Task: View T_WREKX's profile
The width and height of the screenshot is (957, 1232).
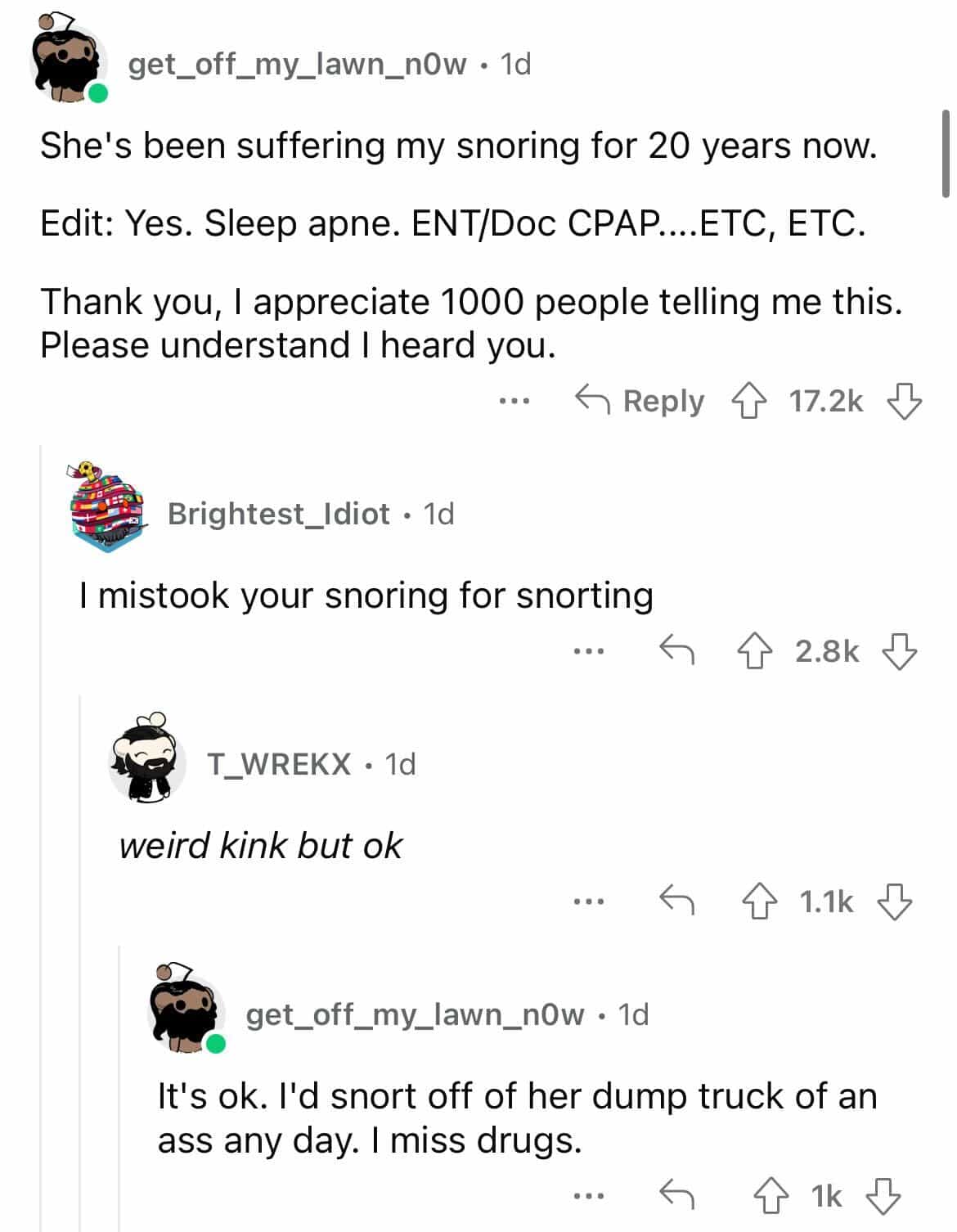Action: (x=279, y=764)
